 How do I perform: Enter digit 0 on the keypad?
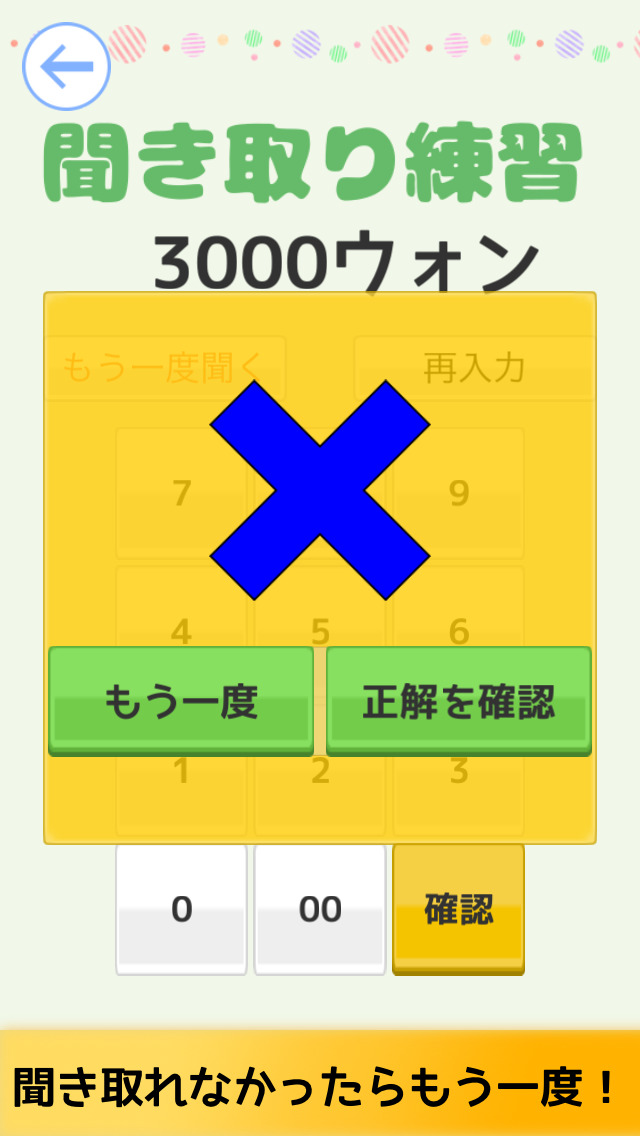[x=181, y=909]
